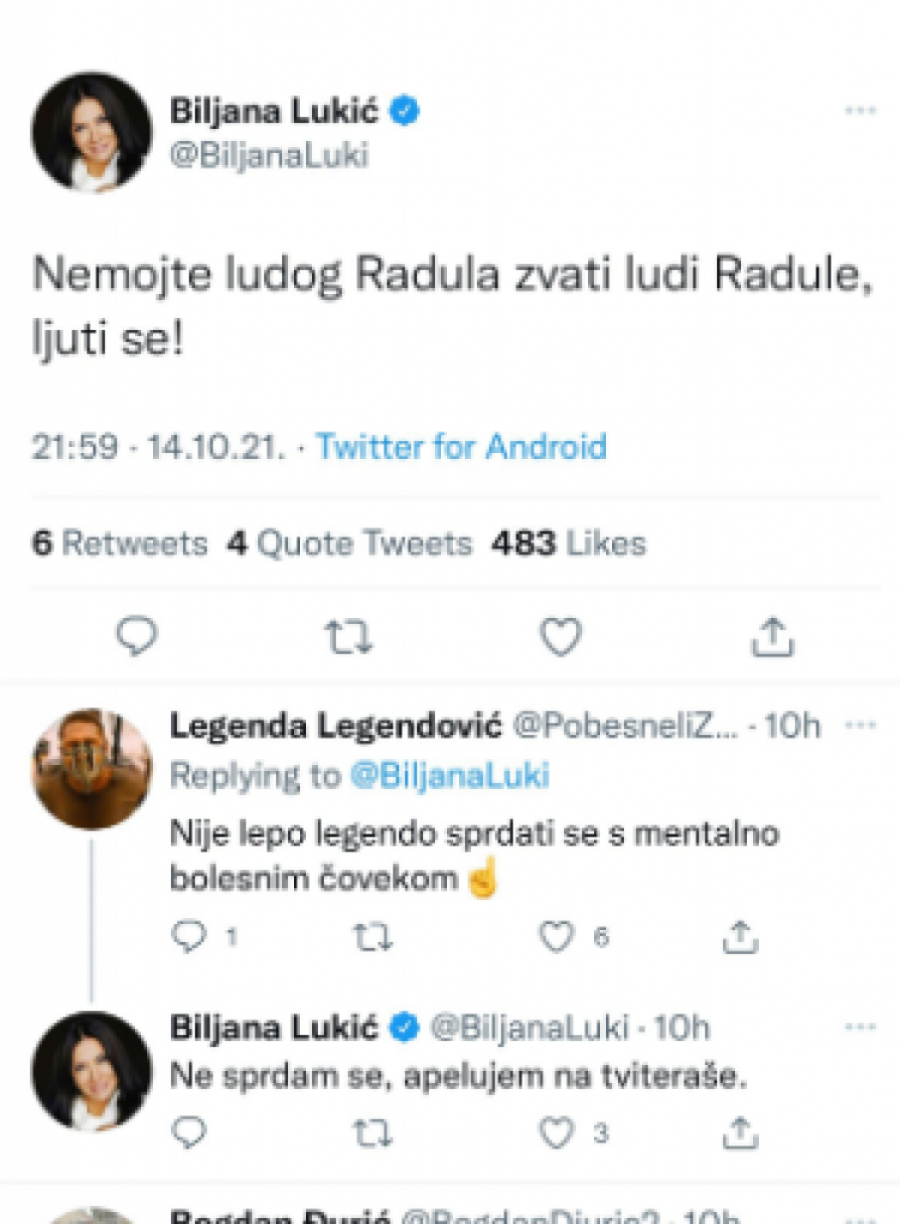Screen dimensions: 900x1224
Task: View the 4 Quote Tweets list
Action: pyautogui.click(x=349, y=543)
